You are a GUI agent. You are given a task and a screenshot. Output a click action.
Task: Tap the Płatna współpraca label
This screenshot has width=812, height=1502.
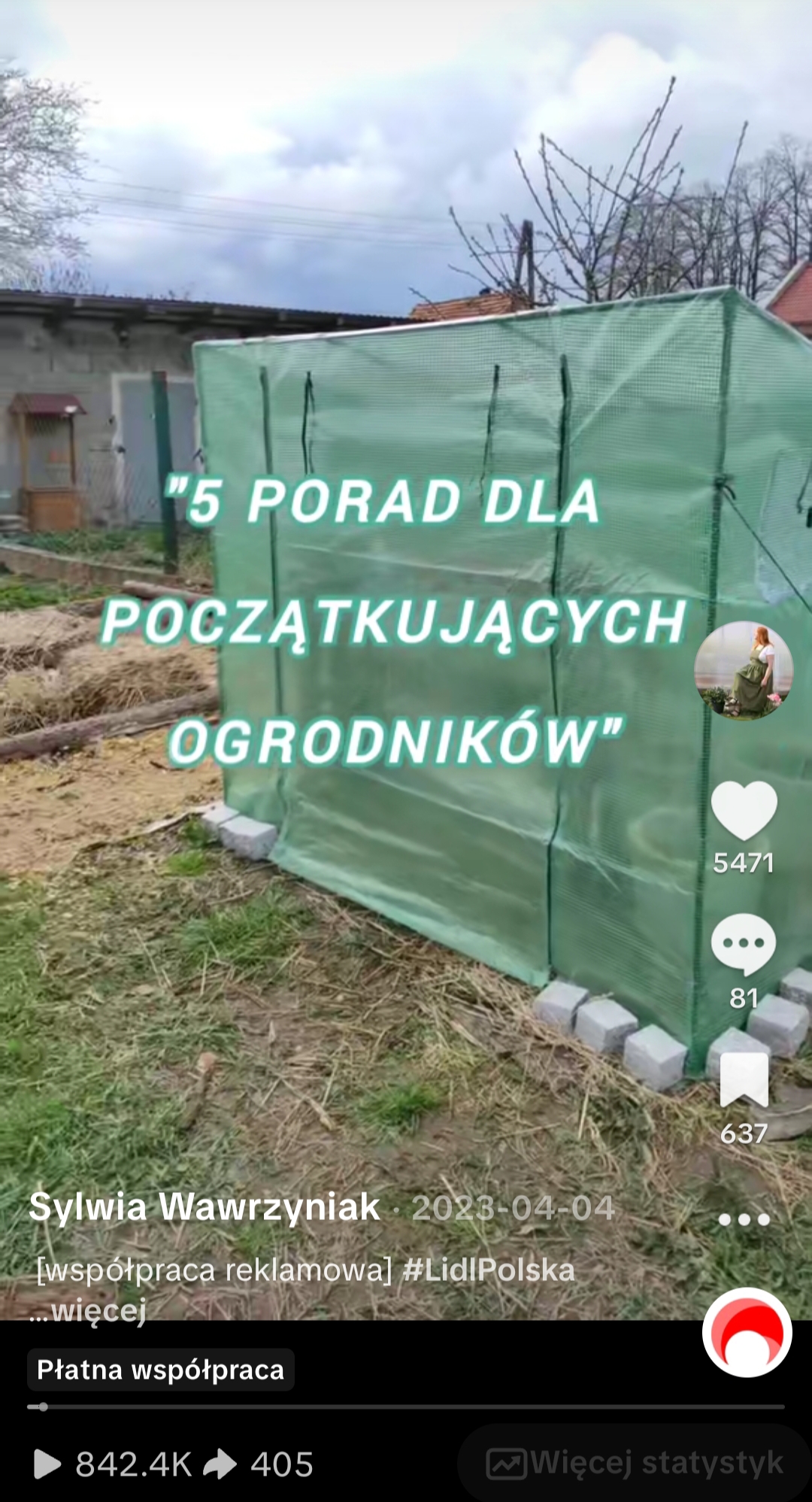[x=161, y=1370]
